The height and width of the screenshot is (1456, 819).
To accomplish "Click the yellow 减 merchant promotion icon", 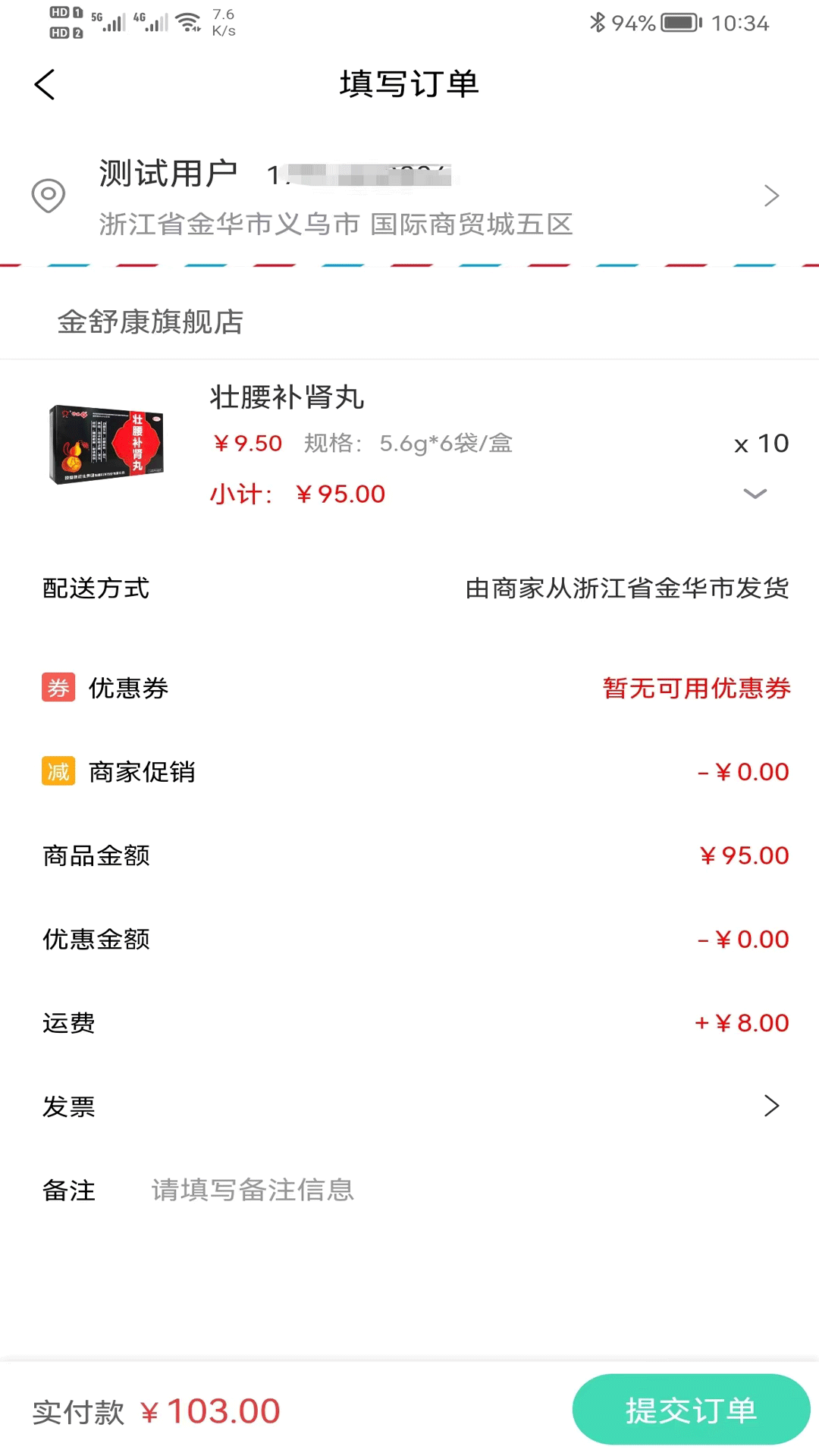I will [x=58, y=771].
